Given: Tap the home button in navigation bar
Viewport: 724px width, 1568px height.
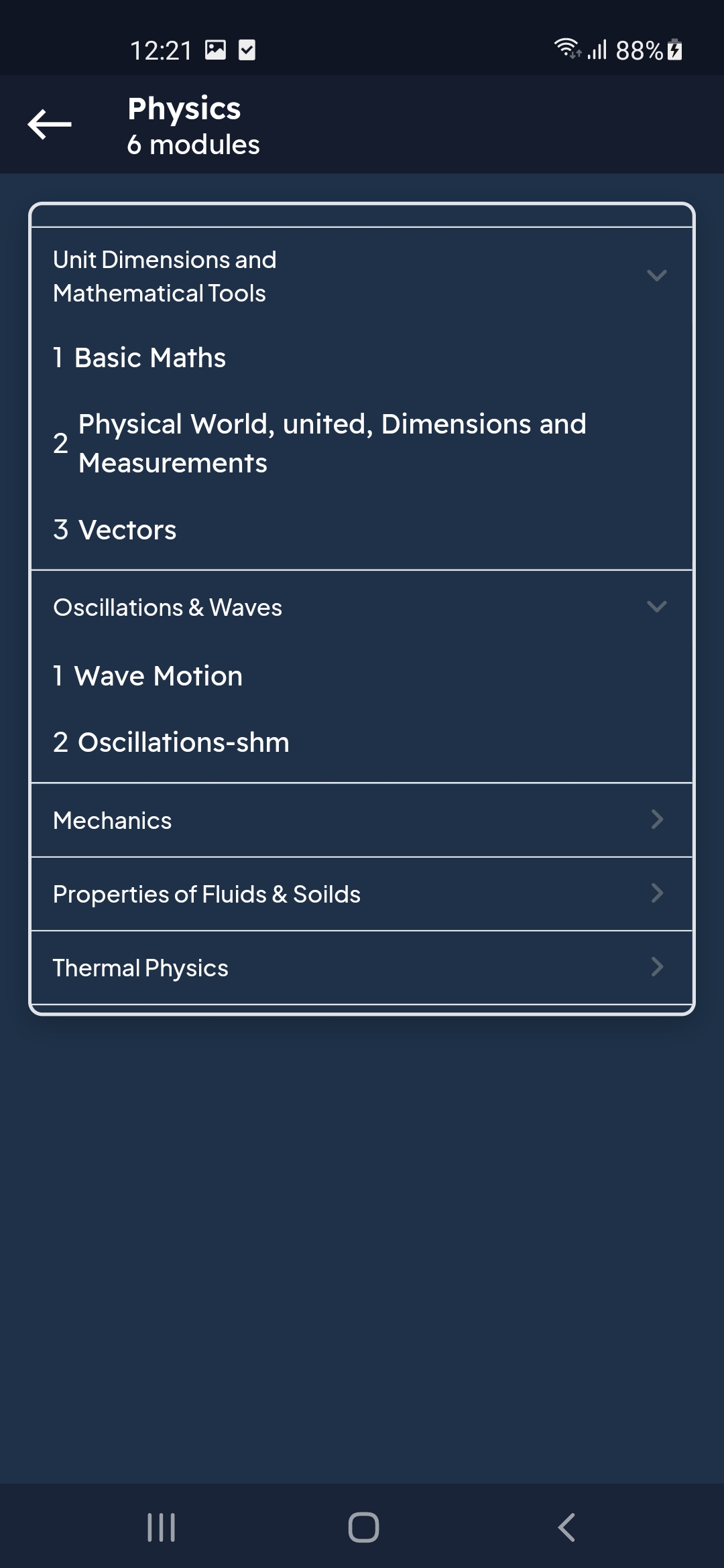Looking at the screenshot, I should point(362,1528).
